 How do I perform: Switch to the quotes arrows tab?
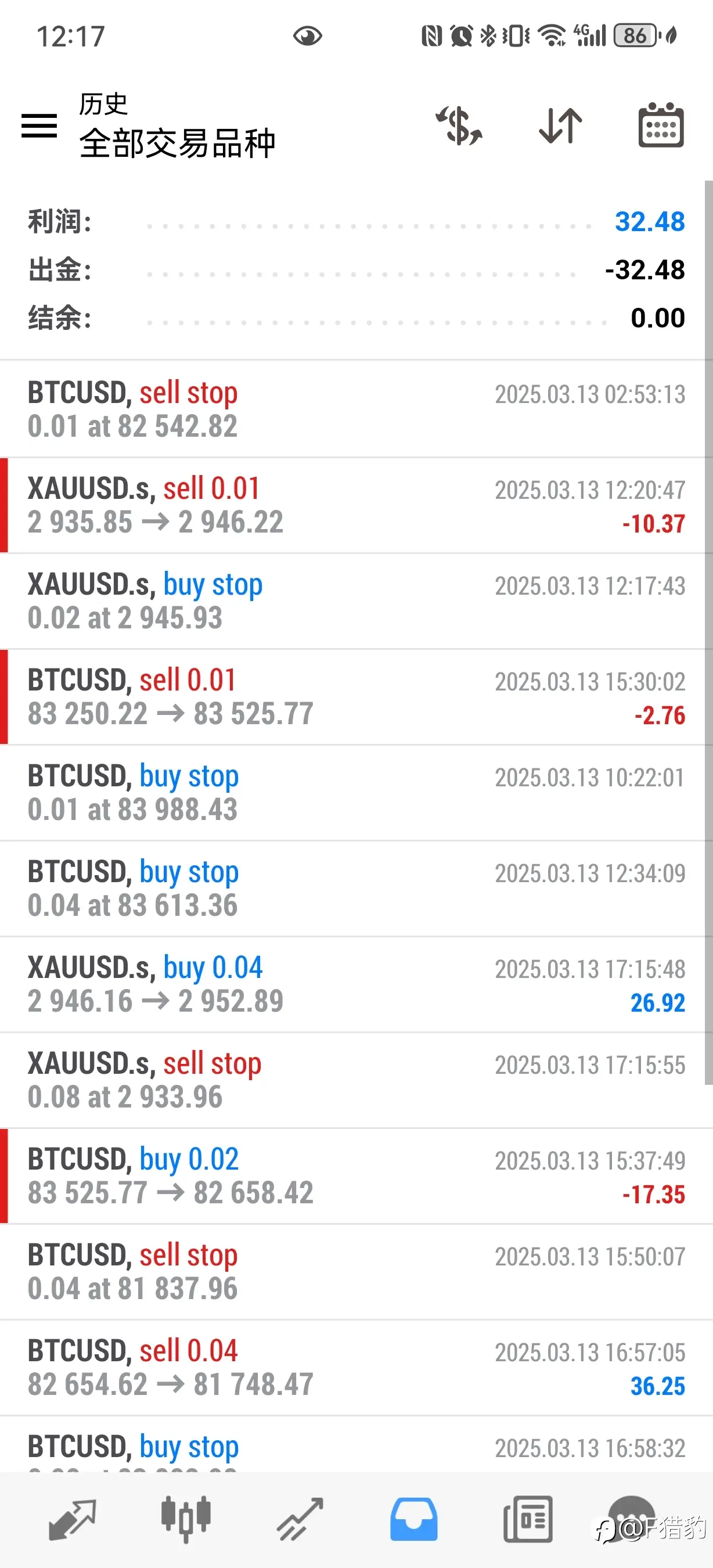pyautogui.click(x=73, y=1519)
